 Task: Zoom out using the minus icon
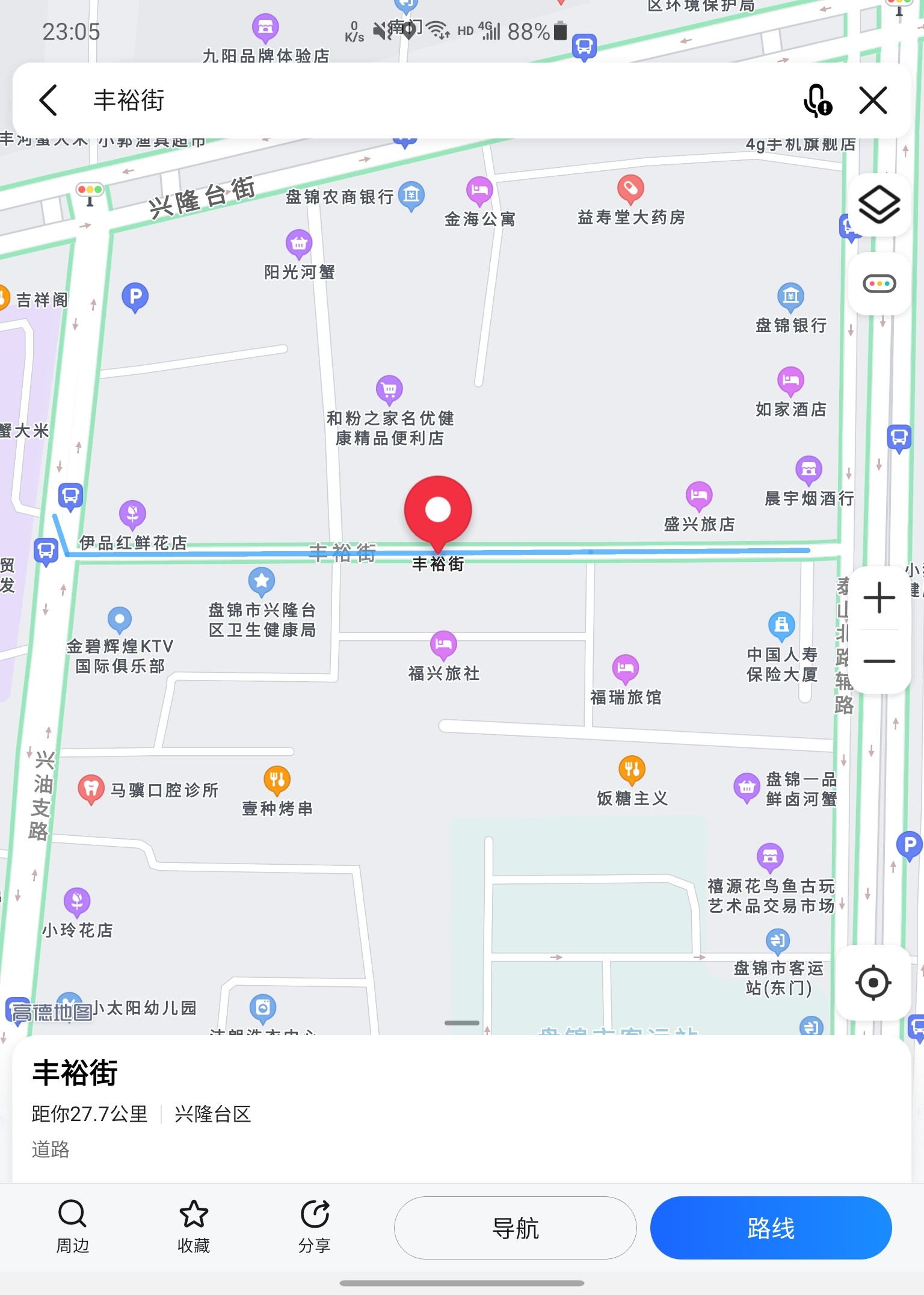[x=879, y=662]
